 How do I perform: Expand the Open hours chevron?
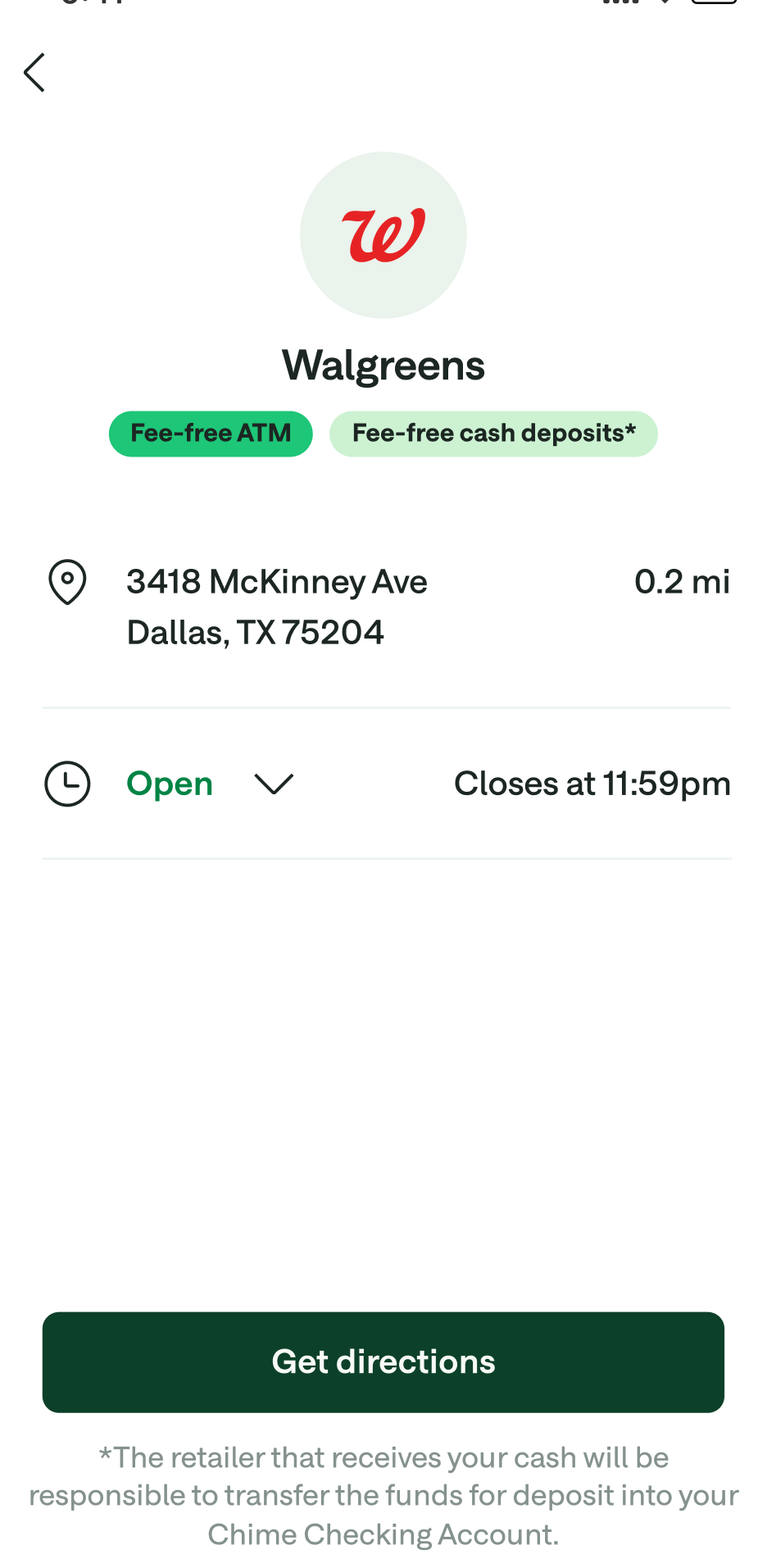(x=274, y=784)
